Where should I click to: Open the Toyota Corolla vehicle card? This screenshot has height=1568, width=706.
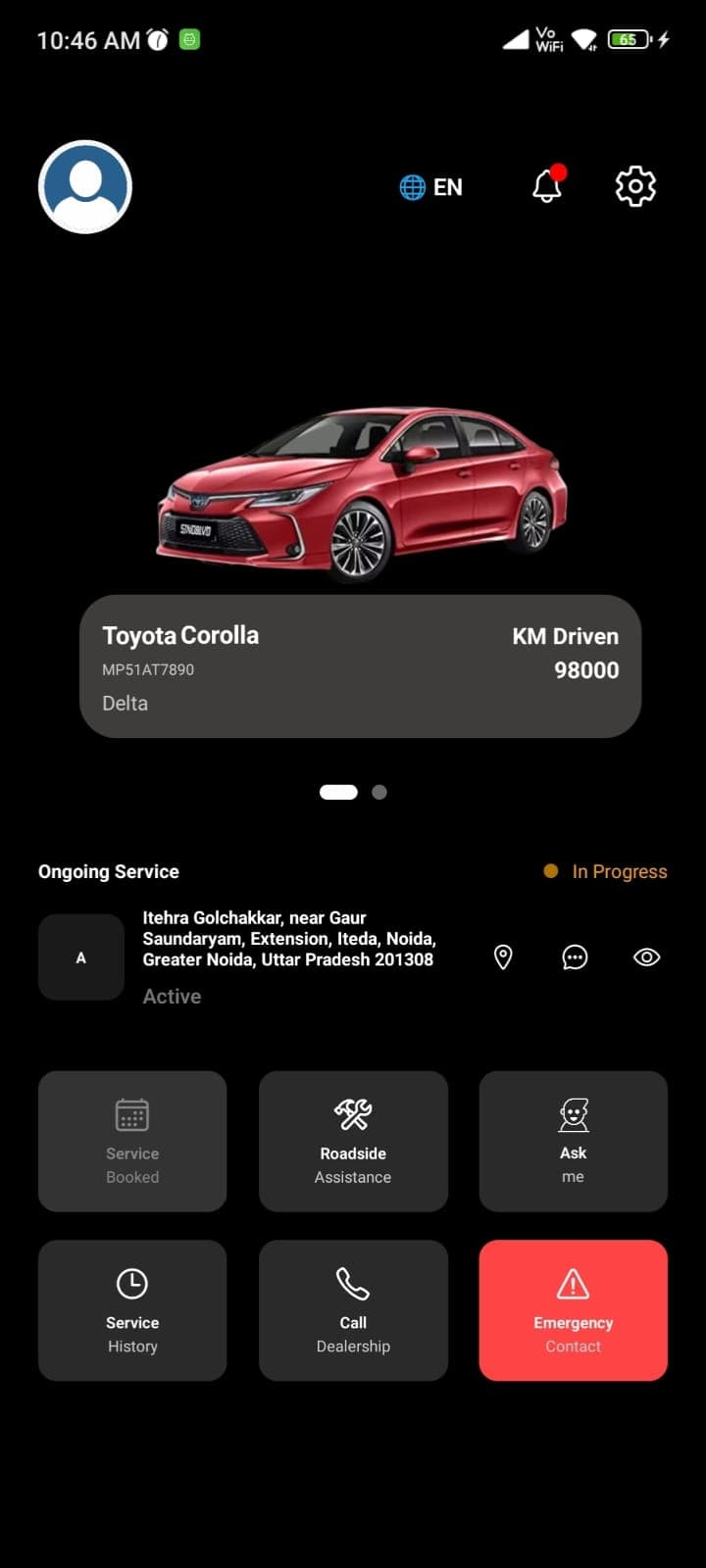coord(360,666)
